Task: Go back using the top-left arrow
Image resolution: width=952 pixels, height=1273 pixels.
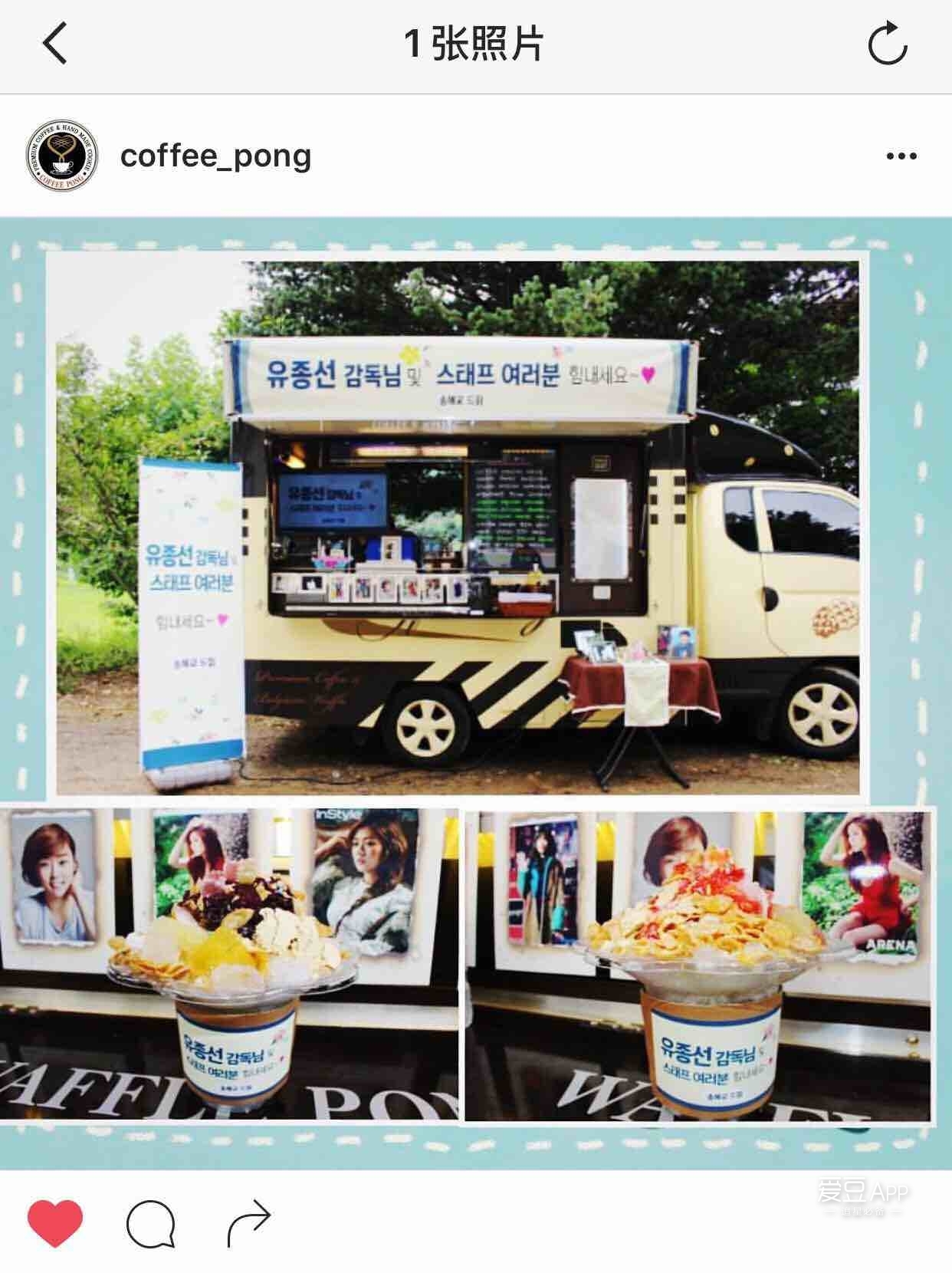Action: pyautogui.click(x=55, y=43)
